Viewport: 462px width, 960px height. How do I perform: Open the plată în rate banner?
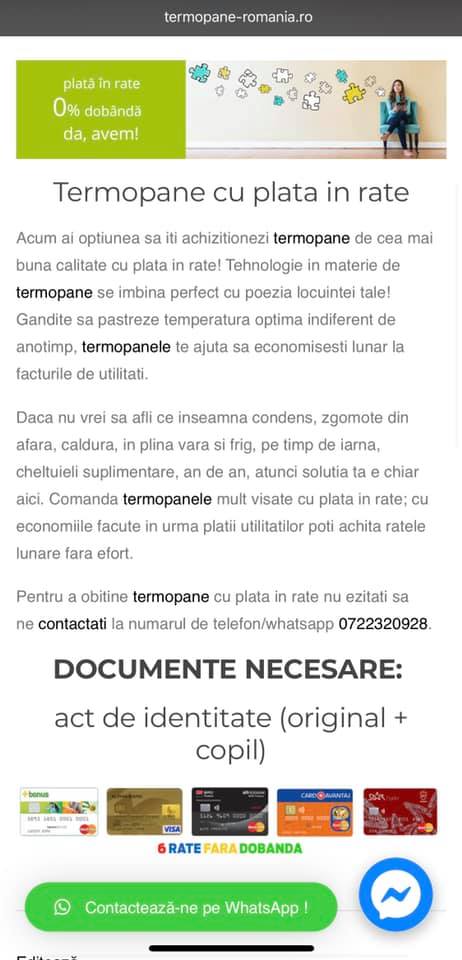231,110
